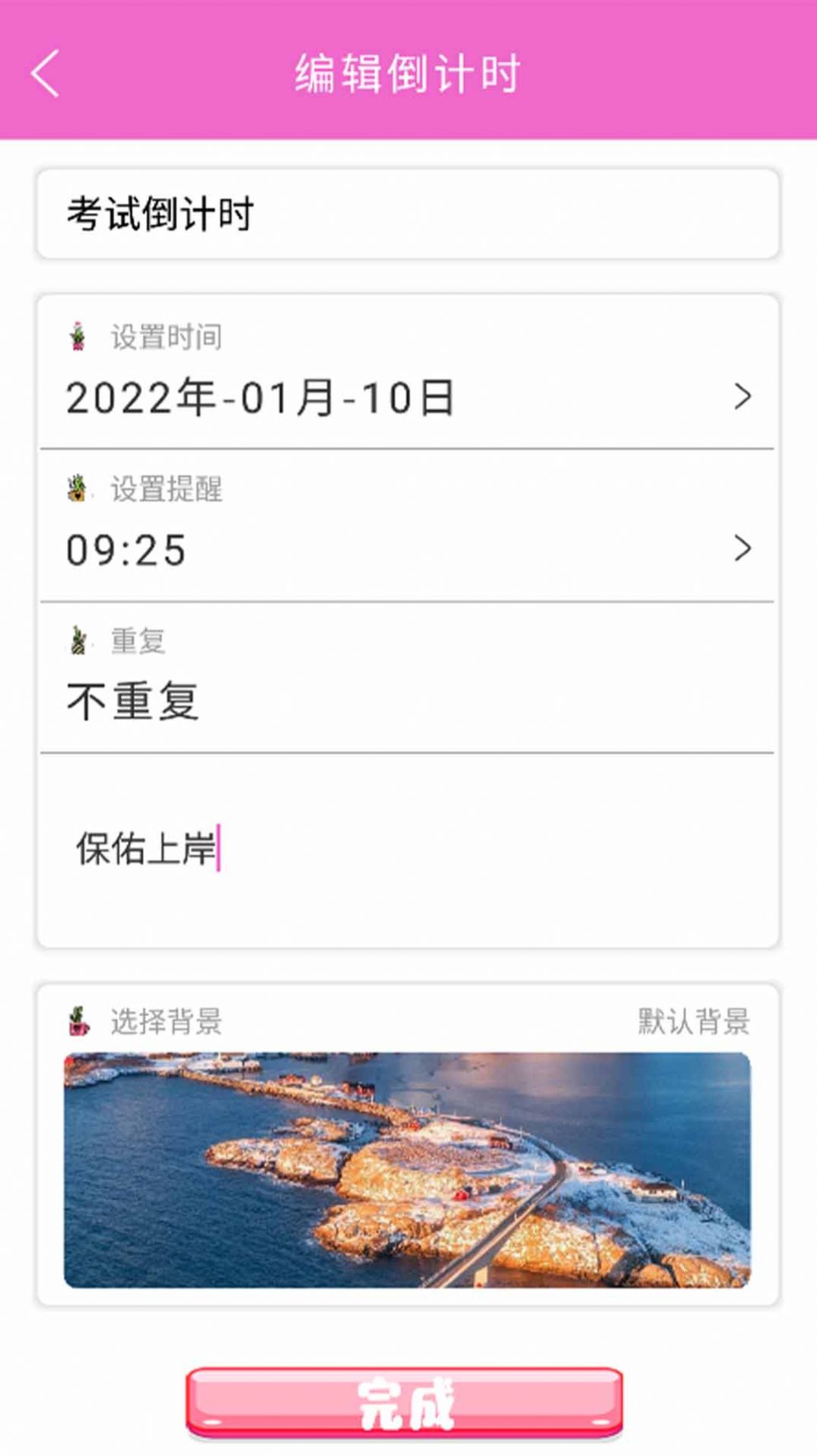The image size is (817, 1456).
Task: Select 默认背景 default background
Action: tap(694, 1022)
